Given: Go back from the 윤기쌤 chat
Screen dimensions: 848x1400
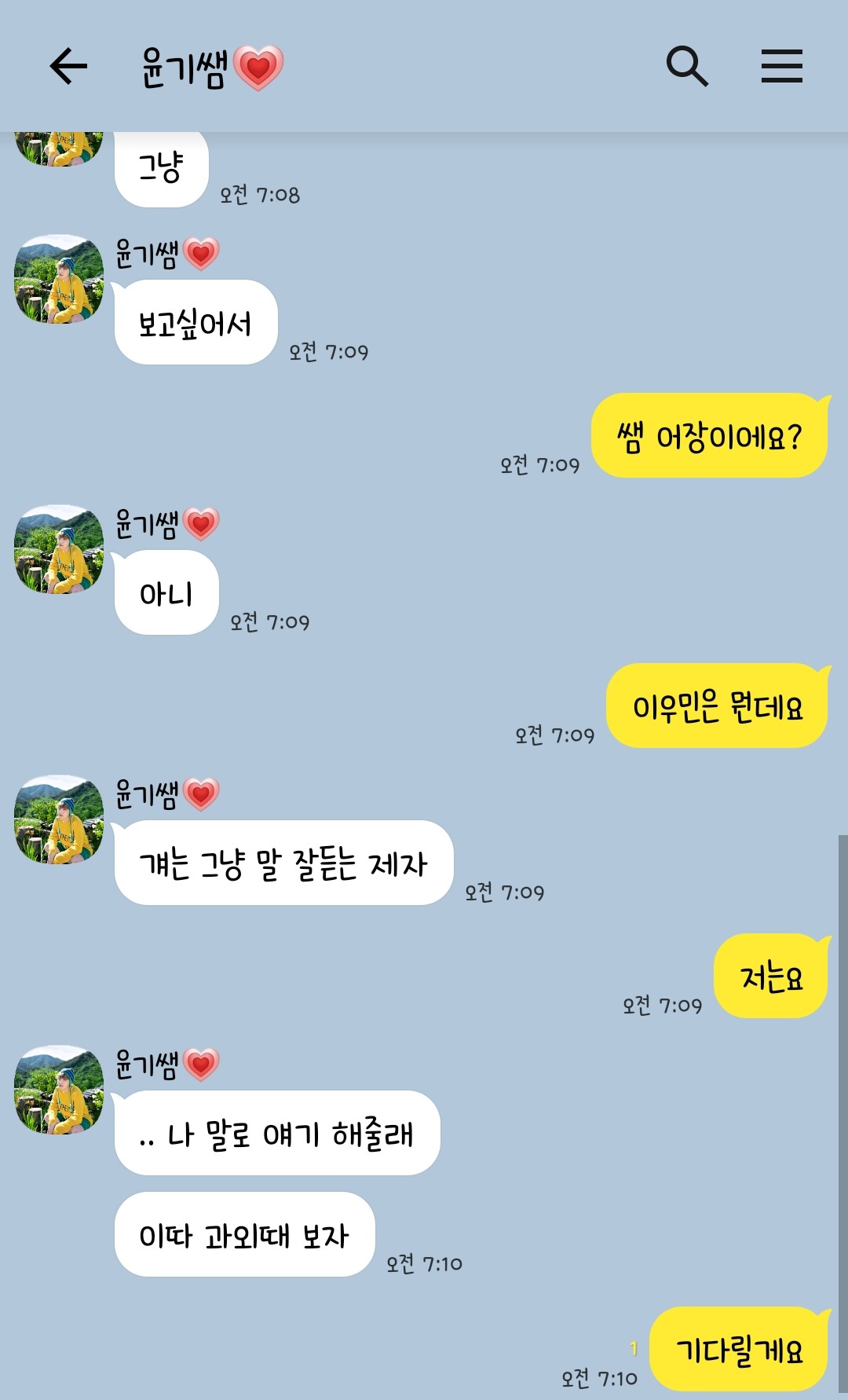Looking at the screenshot, I should click(68, 65).
